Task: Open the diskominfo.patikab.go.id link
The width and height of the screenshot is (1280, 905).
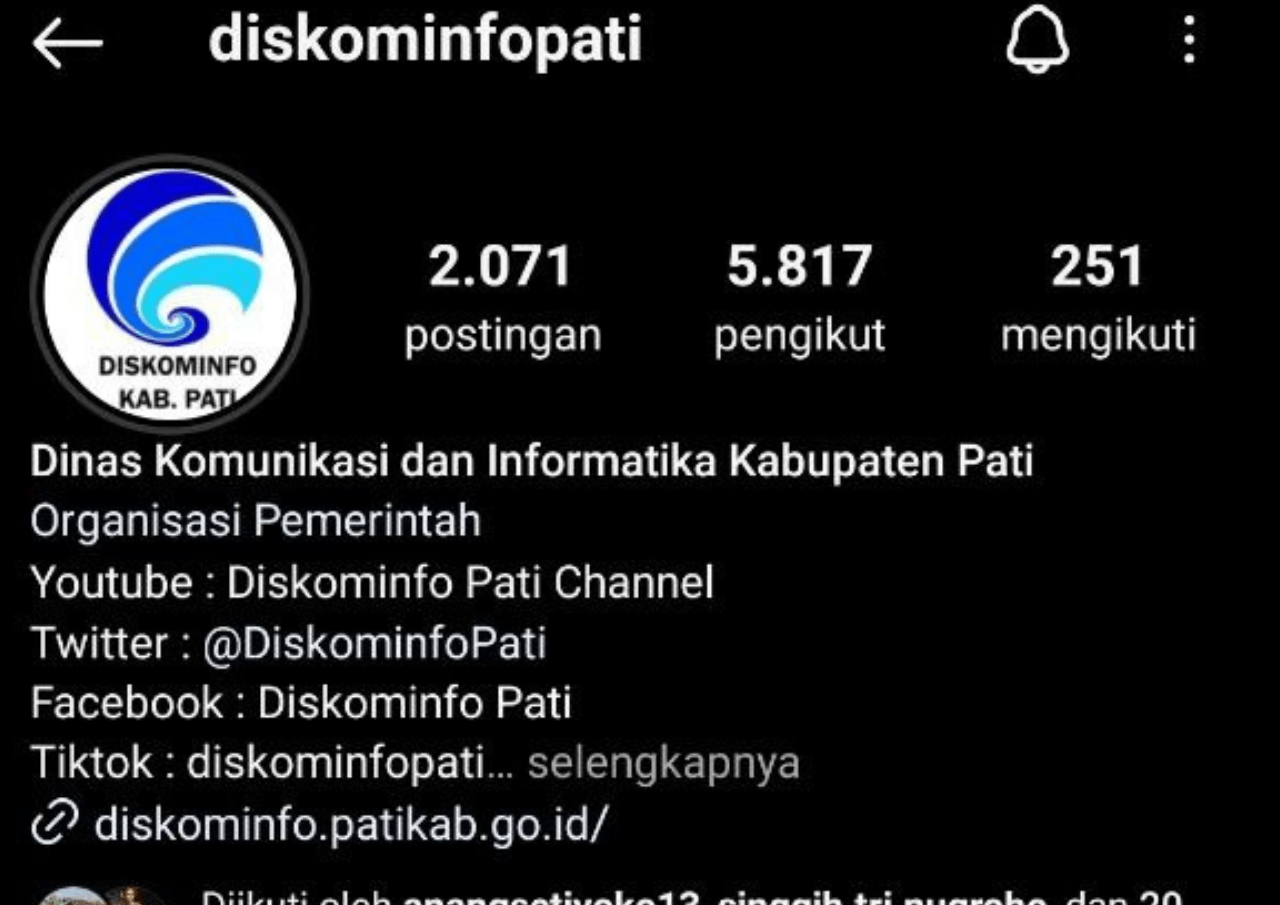Action: (x=350, y=825)
